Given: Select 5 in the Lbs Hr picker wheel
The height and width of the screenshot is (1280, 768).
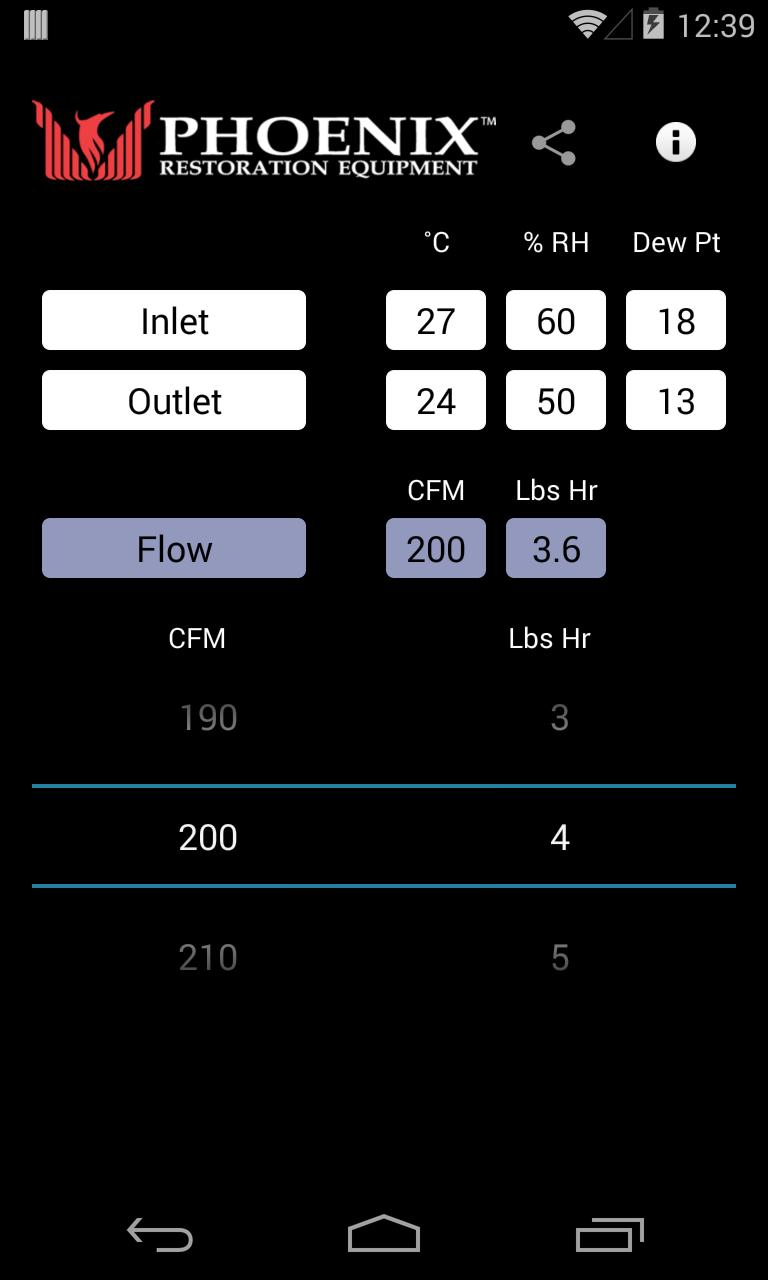Looking at the screenshot, I should click(559, 957).
